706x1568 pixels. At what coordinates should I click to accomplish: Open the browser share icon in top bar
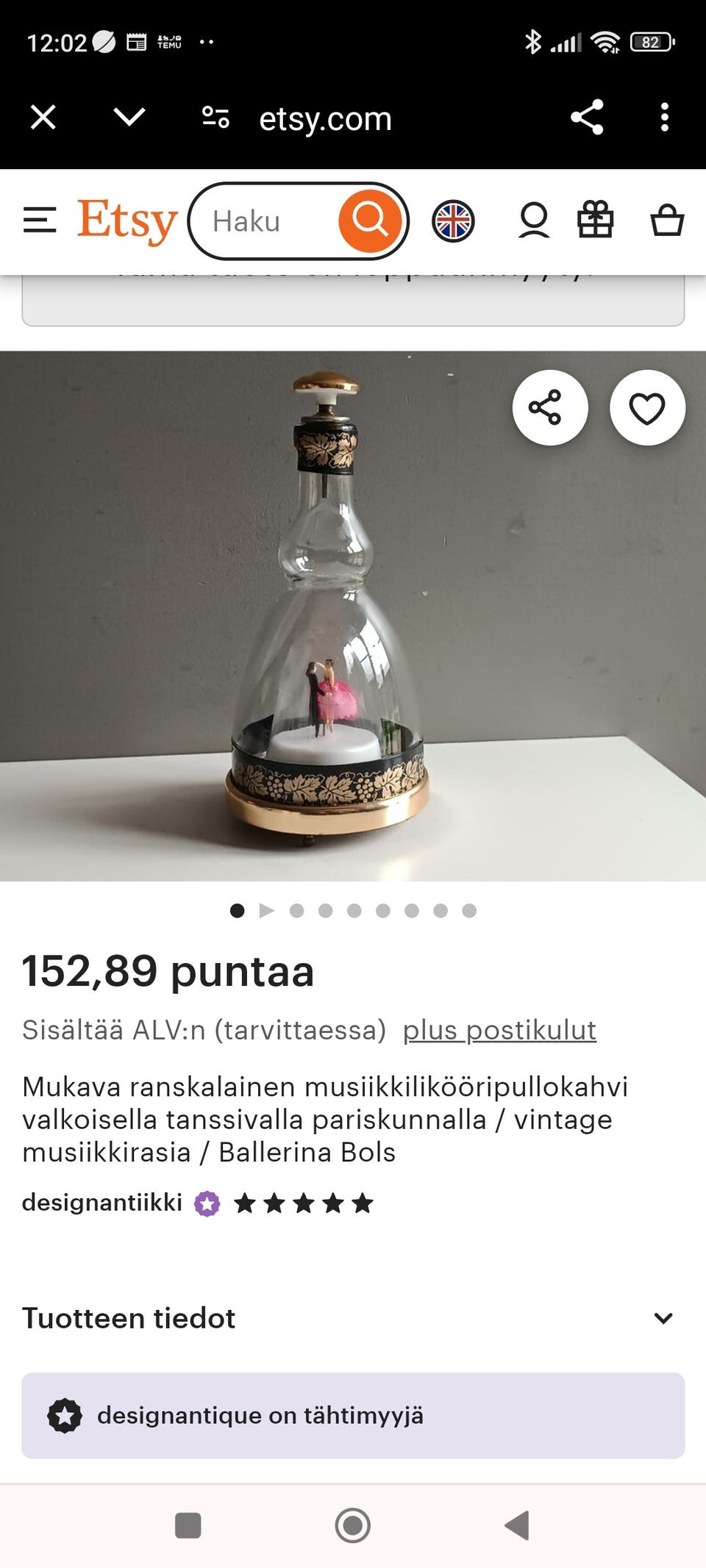pyautogui.click(x=586, y=118)
